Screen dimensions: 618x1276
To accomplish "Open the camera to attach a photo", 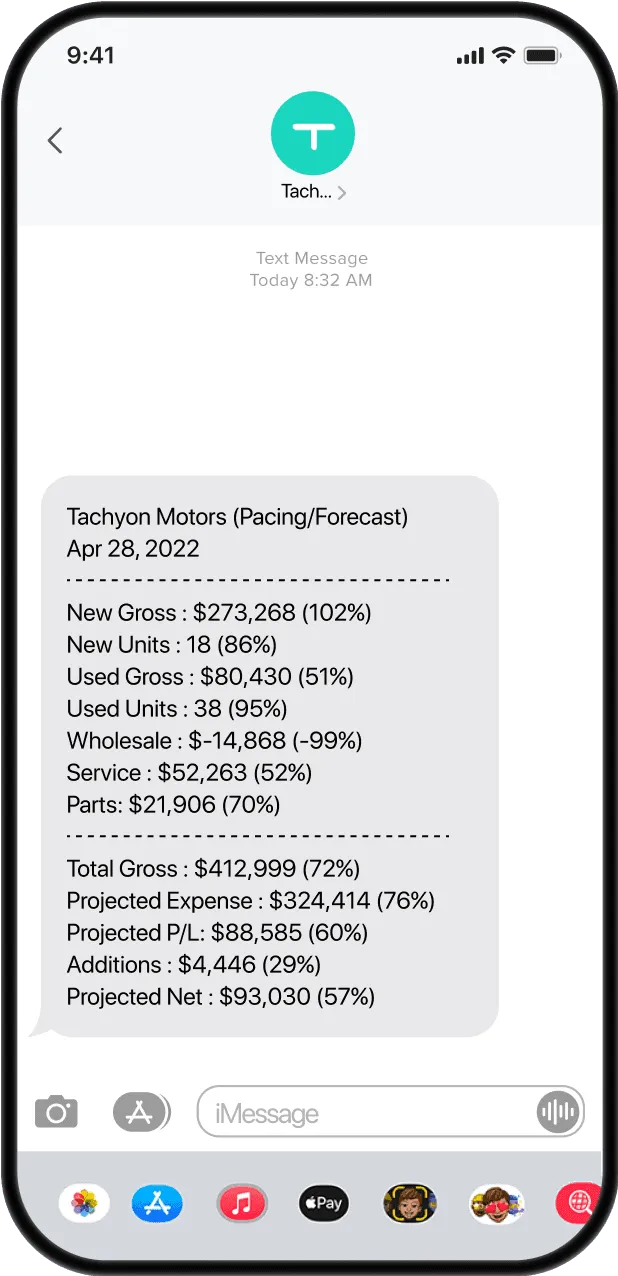I will [56, 1111].
